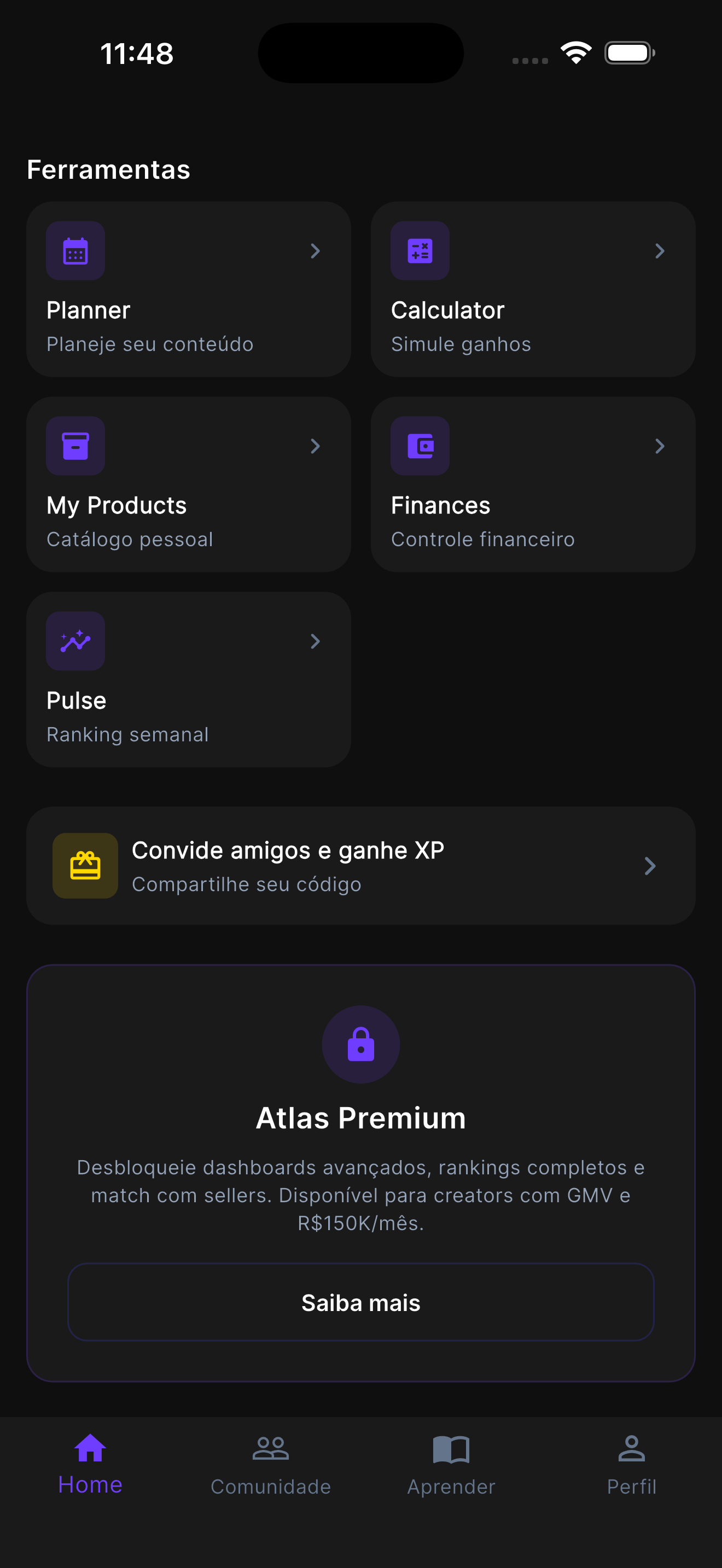Tap the Wi-Fi icon in the status bar
This screenshot has width=722, height=1568.
coord(575,52)
